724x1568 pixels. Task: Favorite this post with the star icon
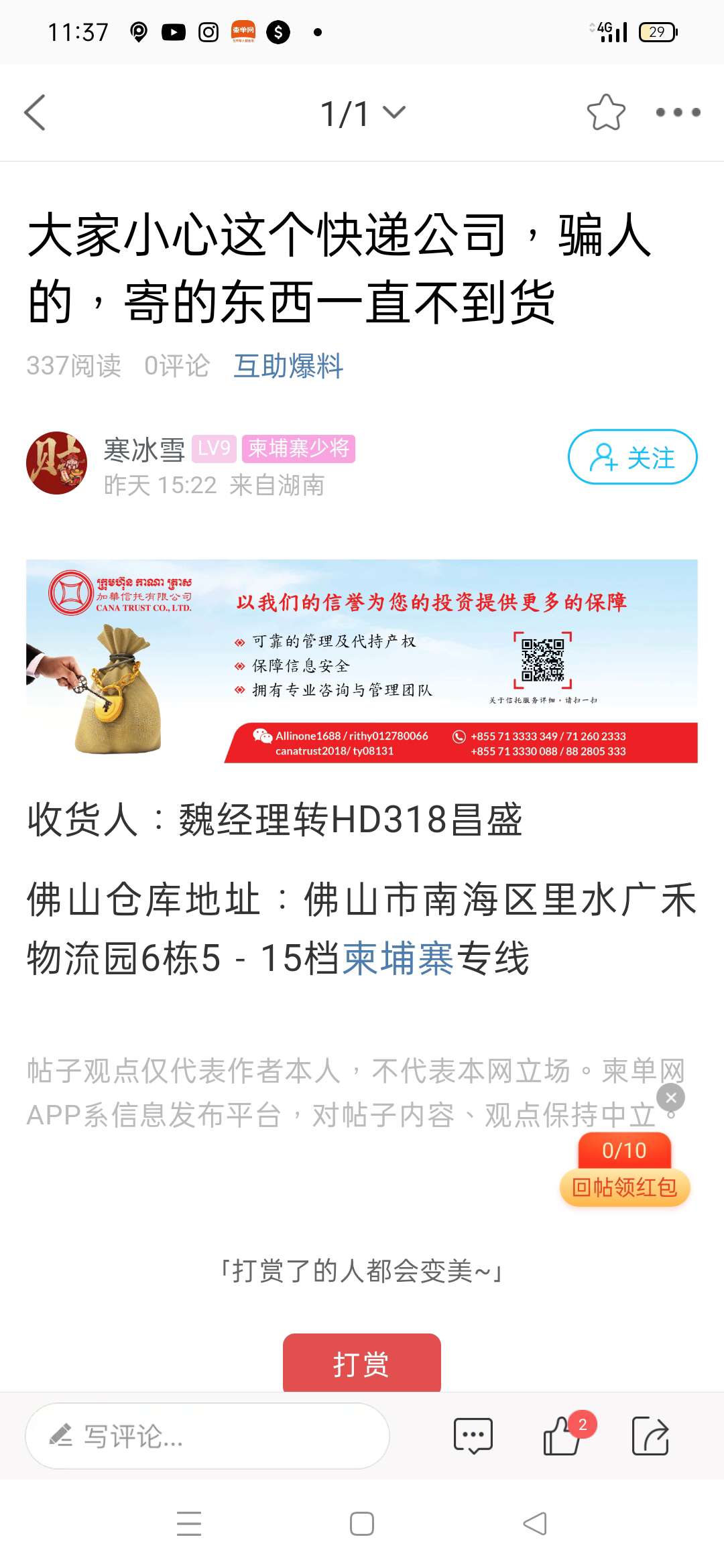click(x=606, y=113)
